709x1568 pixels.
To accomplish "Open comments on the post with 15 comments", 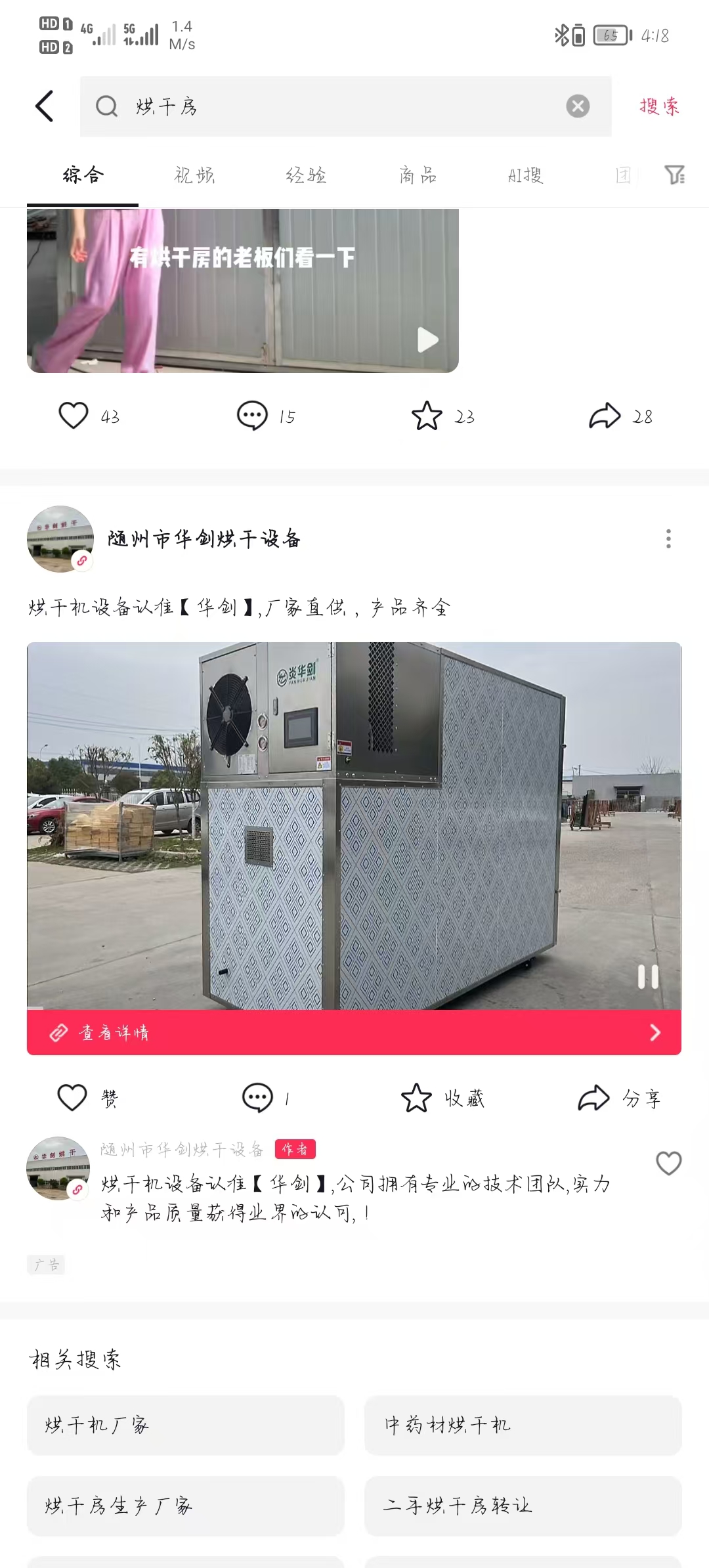I will pos(253,416).
